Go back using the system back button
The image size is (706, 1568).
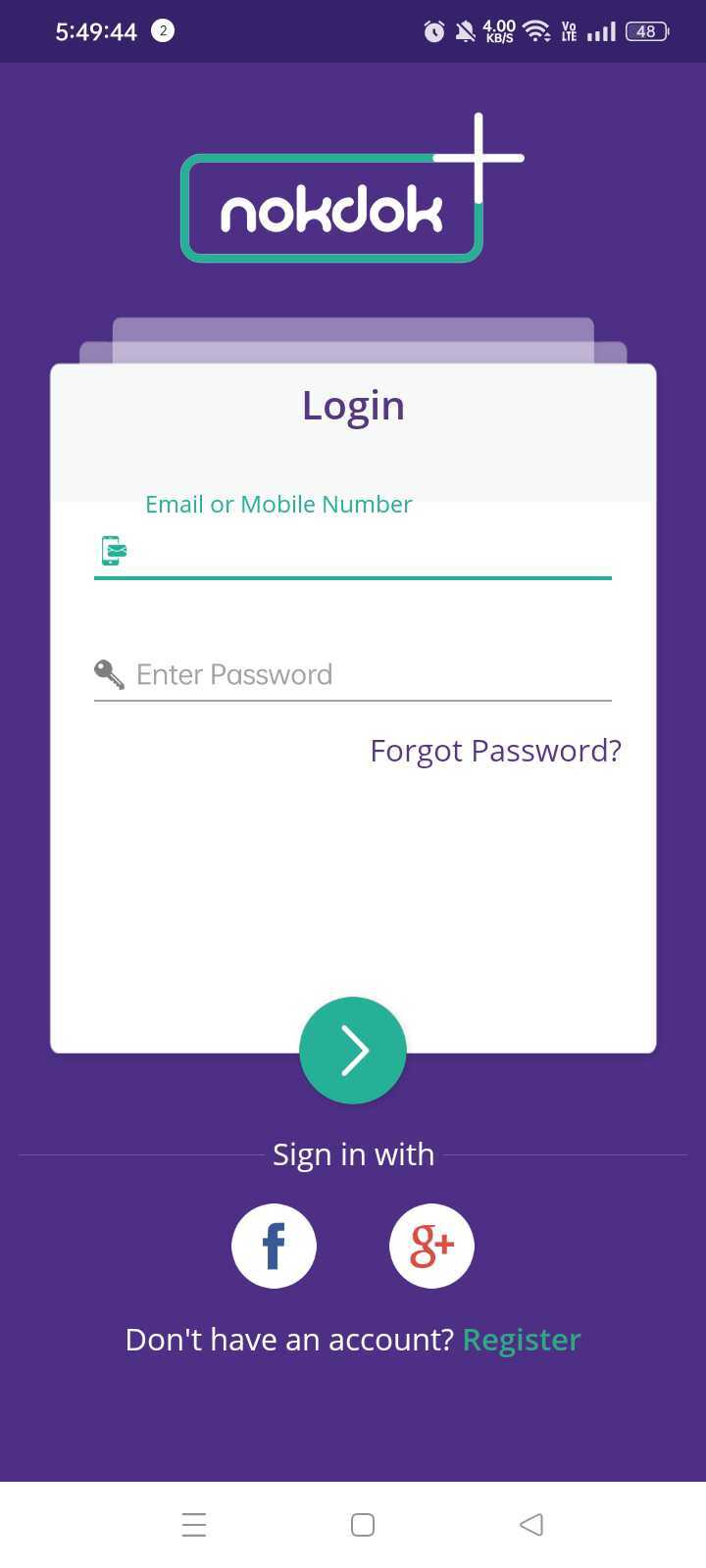(530, 1525)
